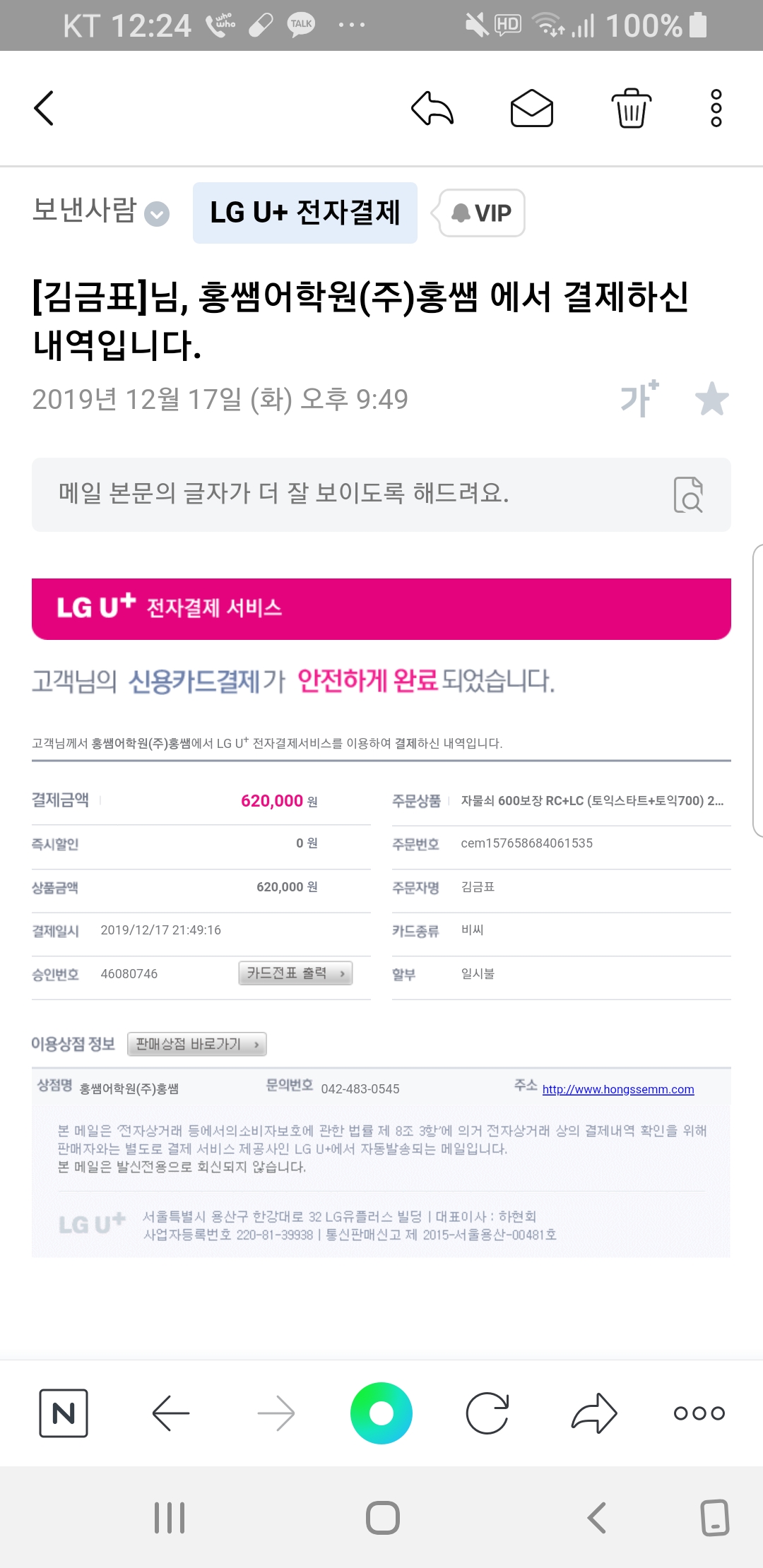Share this page
Screen dimensions: 763x1568
pyautogui.click(x=594, y=1413)
